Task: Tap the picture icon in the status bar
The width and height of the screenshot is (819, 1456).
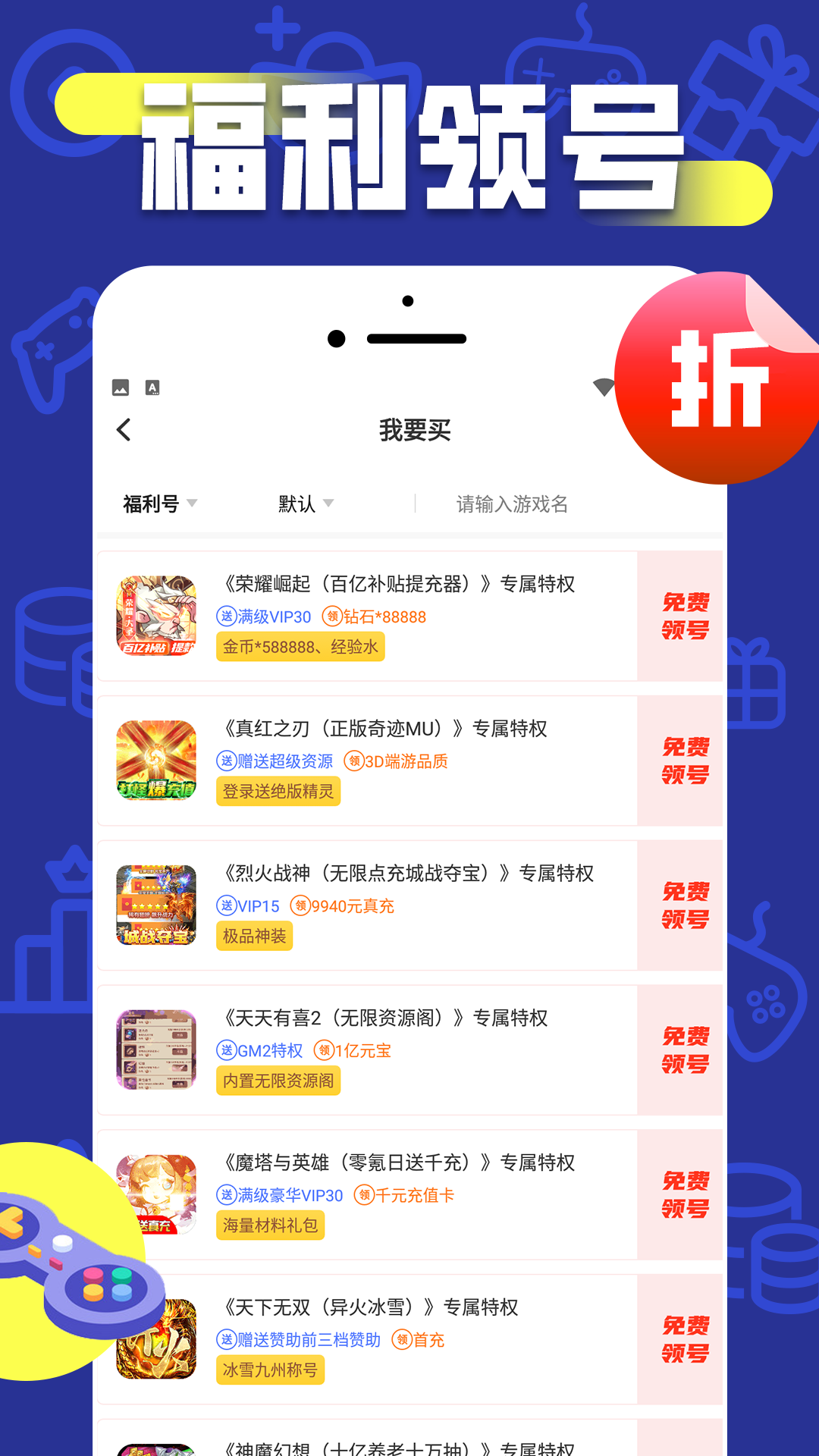Action: 121,388
